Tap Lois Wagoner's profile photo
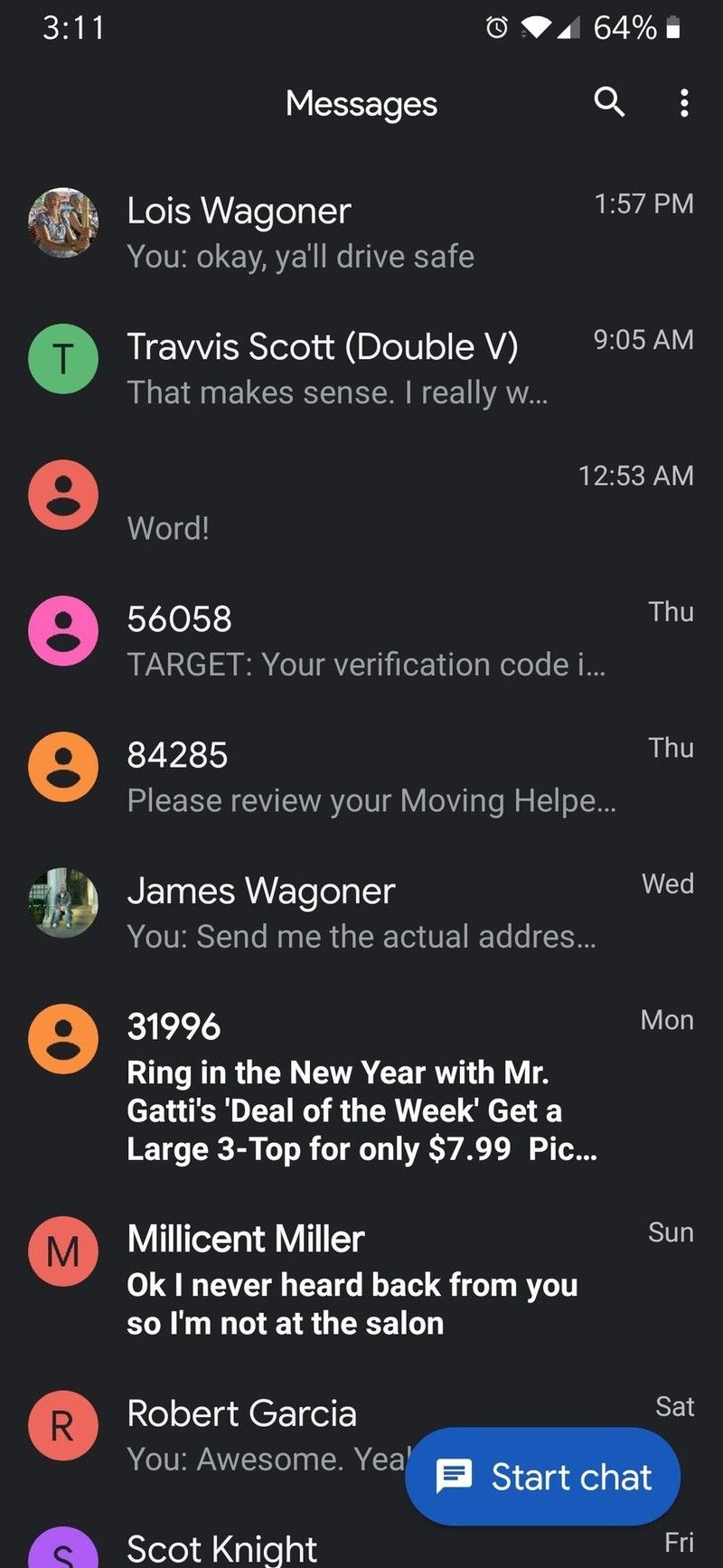Screen dimensions: 723x1568 pyautogui.click(x=63, y=223)
